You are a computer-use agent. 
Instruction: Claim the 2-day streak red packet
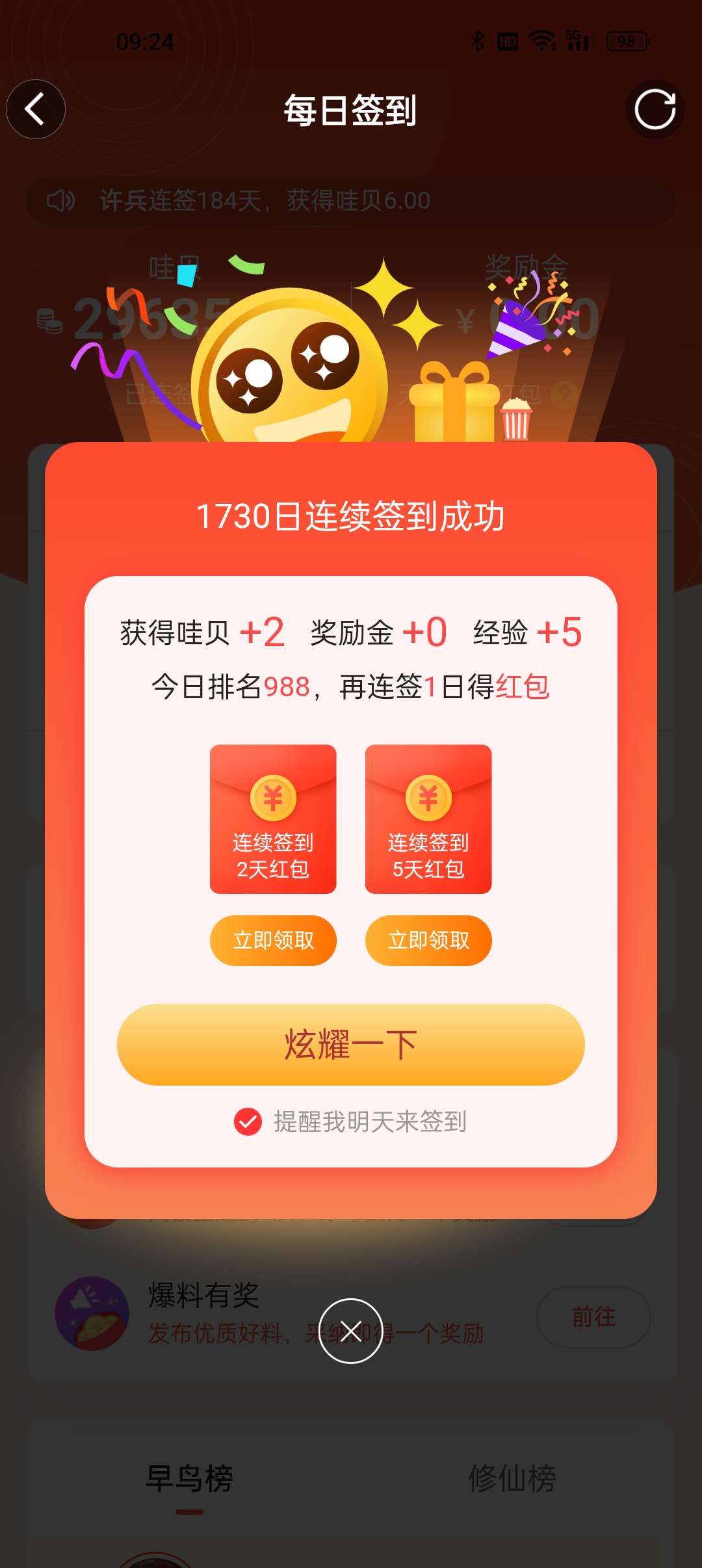(x=273, y=940)
